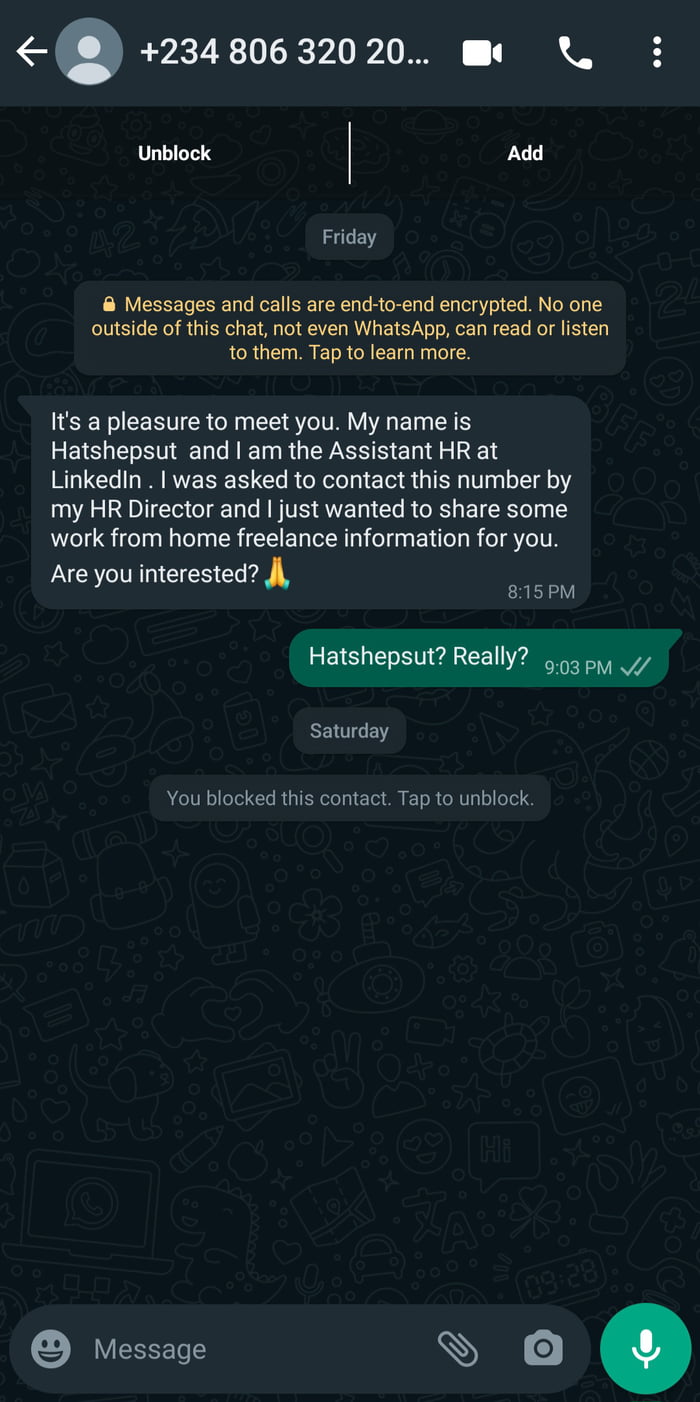The image size is (700, 1402).
Task: Attach a file with the paperclip
Action: coord(457,1349)
